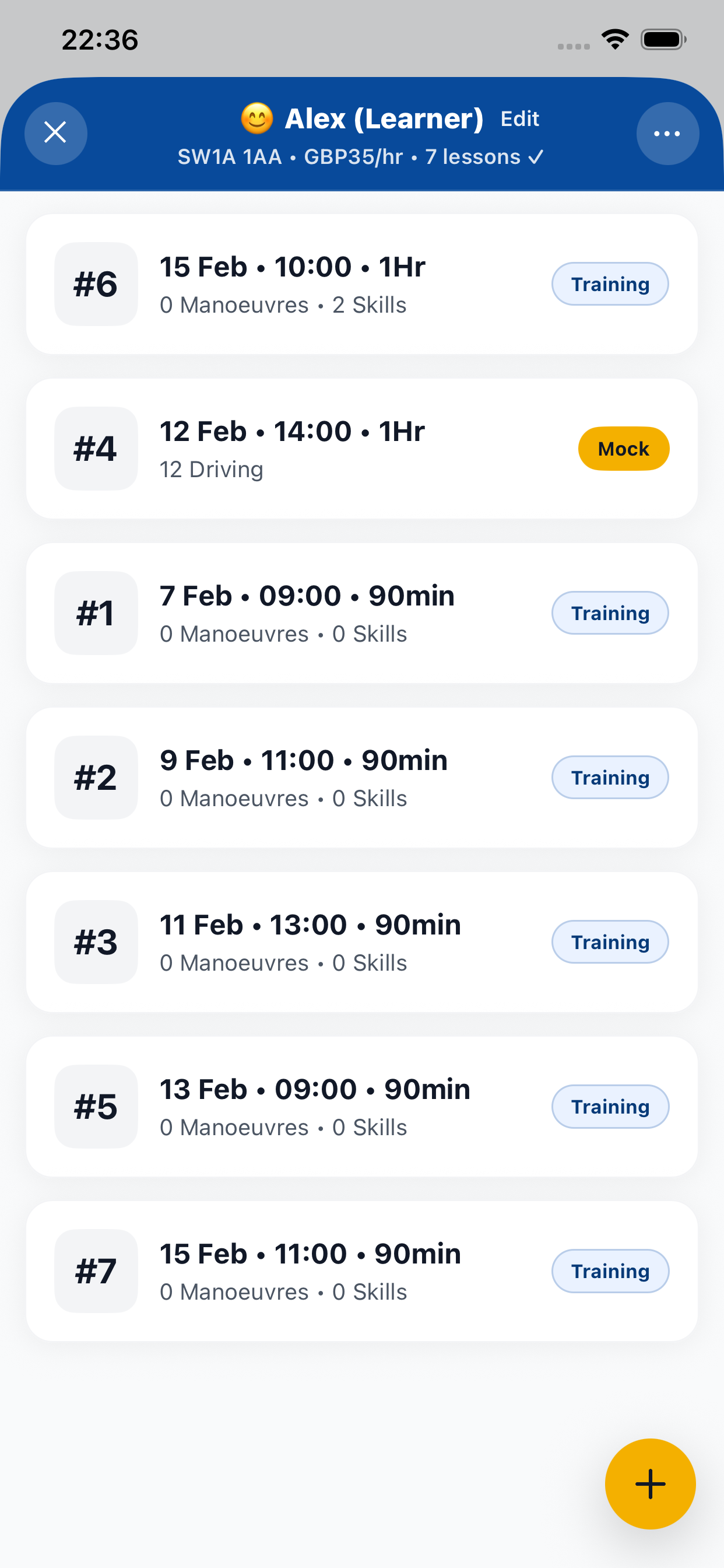This screenshot has height=1568, width=724.
Task: Tap the battery indicator
Action: click(663, 39)
